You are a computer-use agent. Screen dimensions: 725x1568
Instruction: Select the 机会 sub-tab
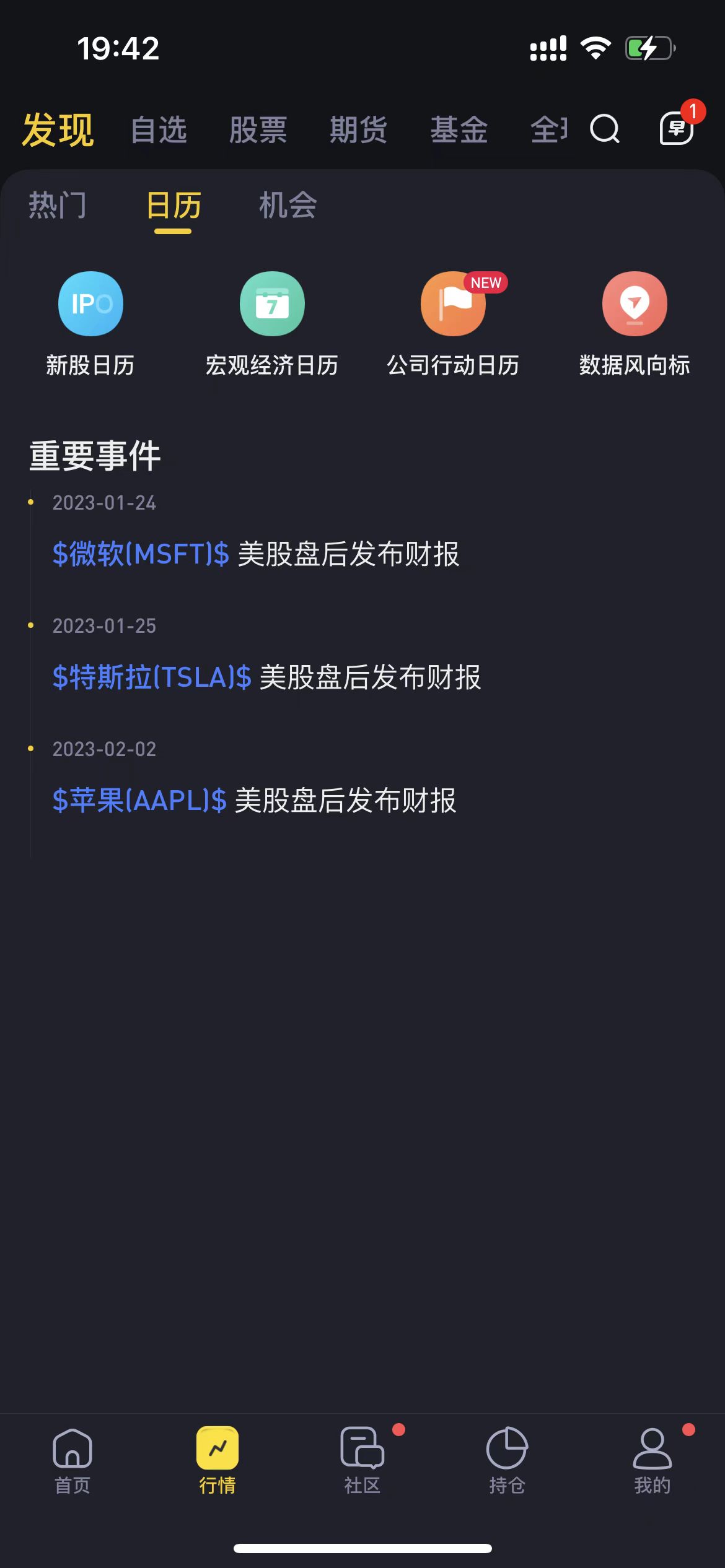(x=288, y=205)
